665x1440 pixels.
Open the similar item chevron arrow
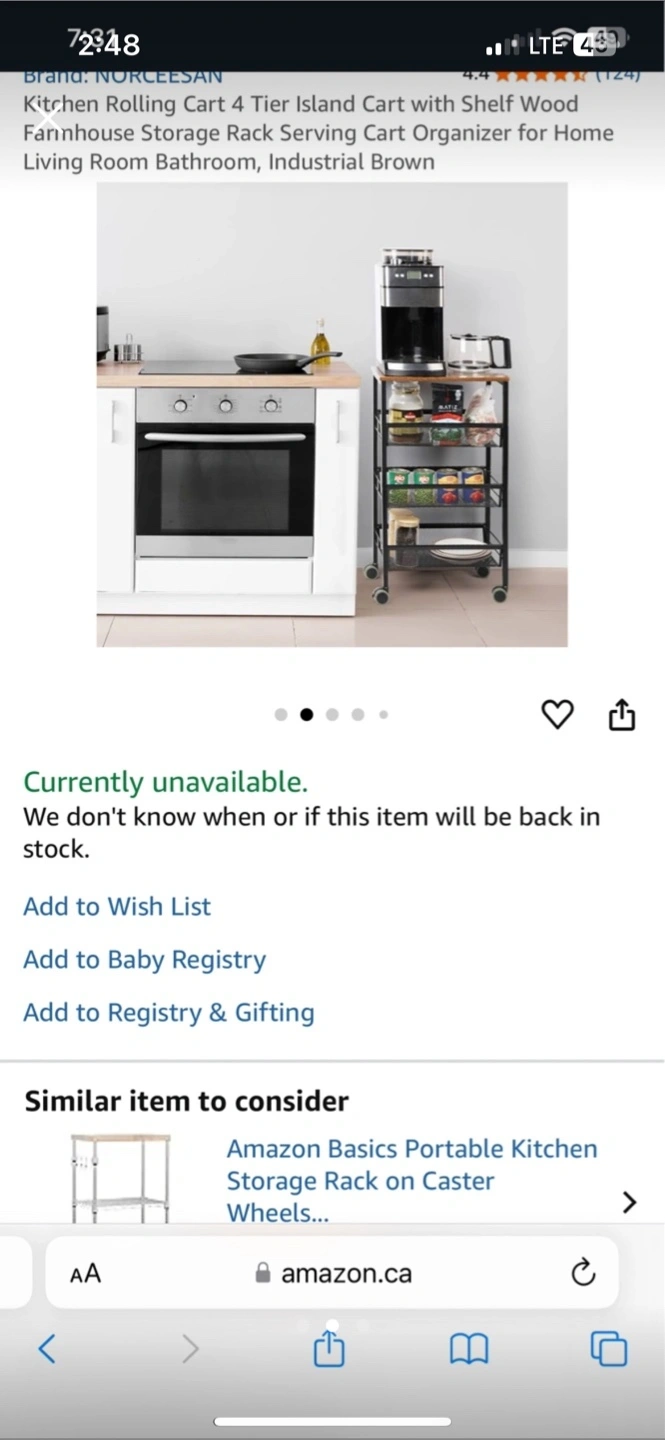coord(629,1201)
